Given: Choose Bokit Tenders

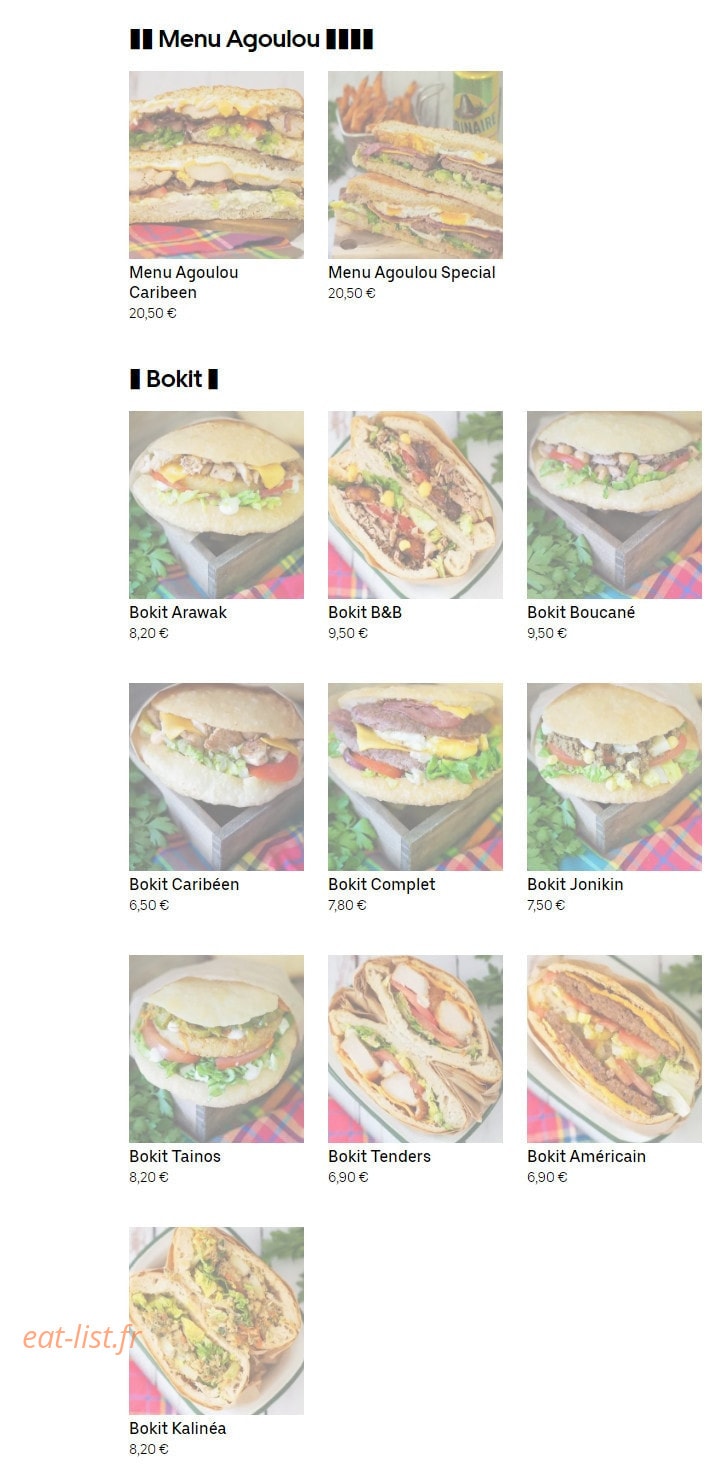Looking at the screenshot, I should (415, 1070).
